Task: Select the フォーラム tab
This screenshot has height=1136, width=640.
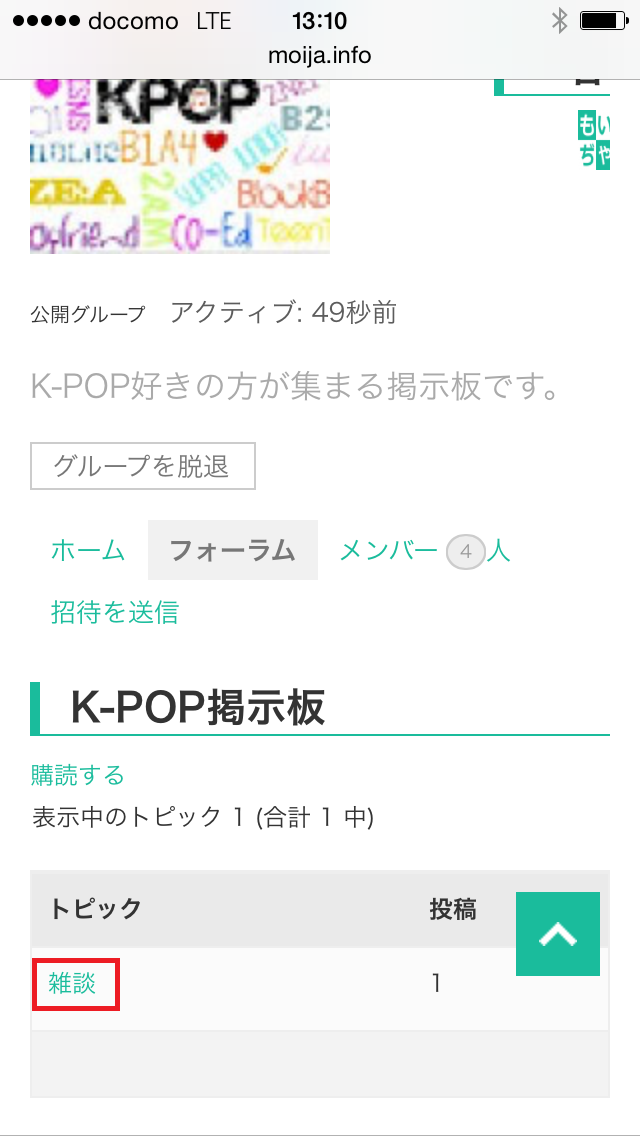Action: click(232, 550)
